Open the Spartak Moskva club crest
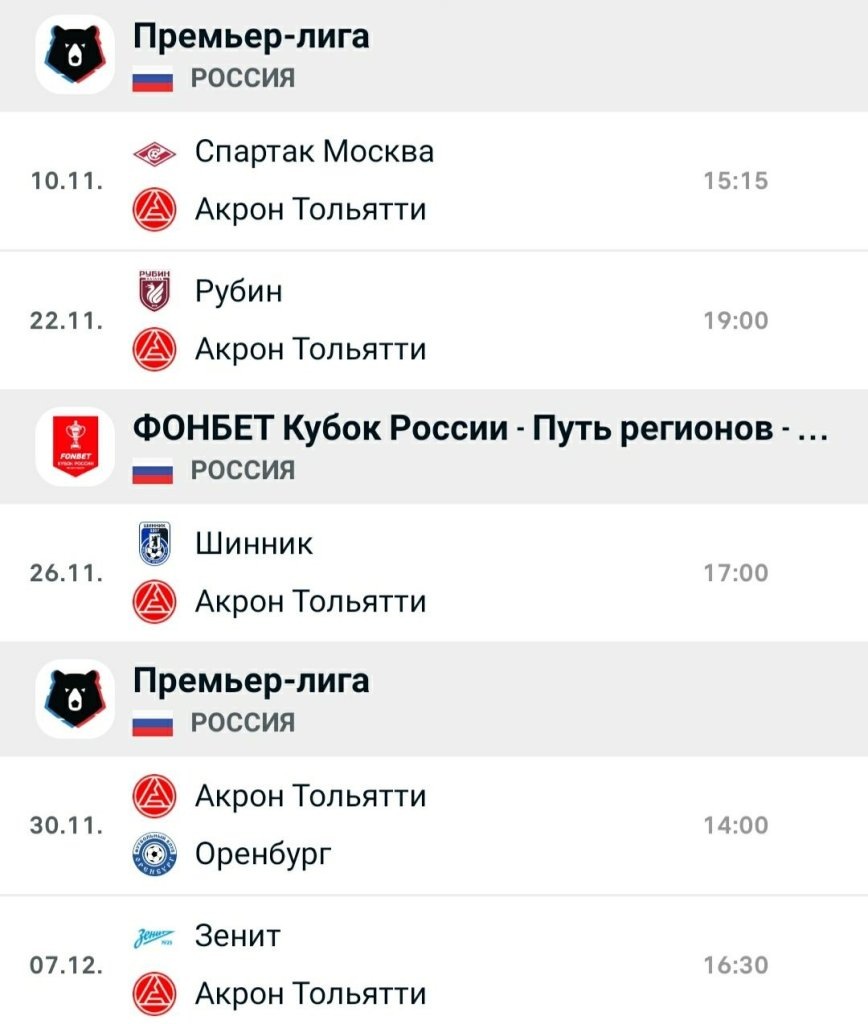Viewport: 868px width, 1024px height. click(156, 153)
